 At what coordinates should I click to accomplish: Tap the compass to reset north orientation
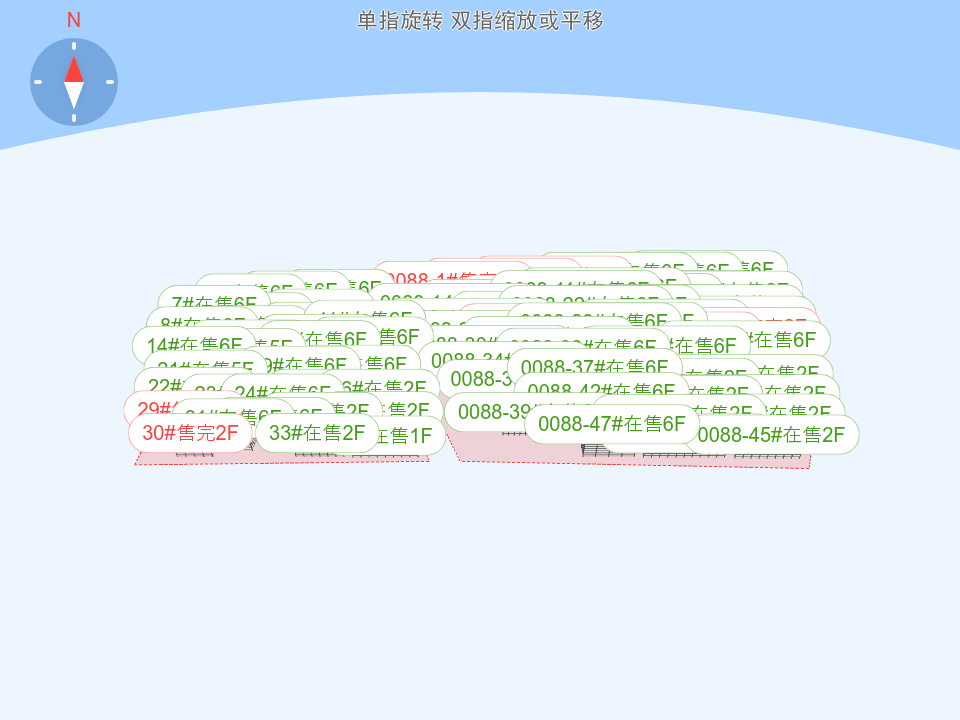(x=74, y=82)
